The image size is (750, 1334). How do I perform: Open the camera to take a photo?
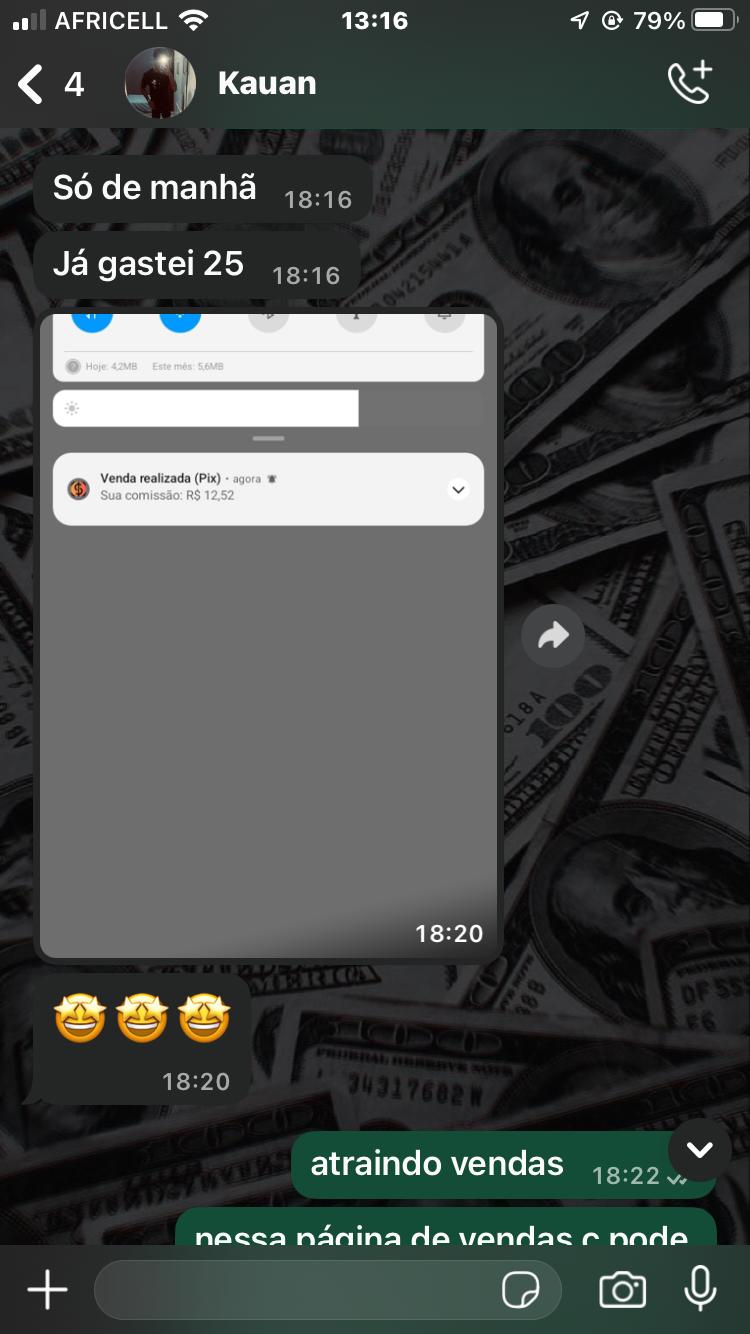[622, 1290]
